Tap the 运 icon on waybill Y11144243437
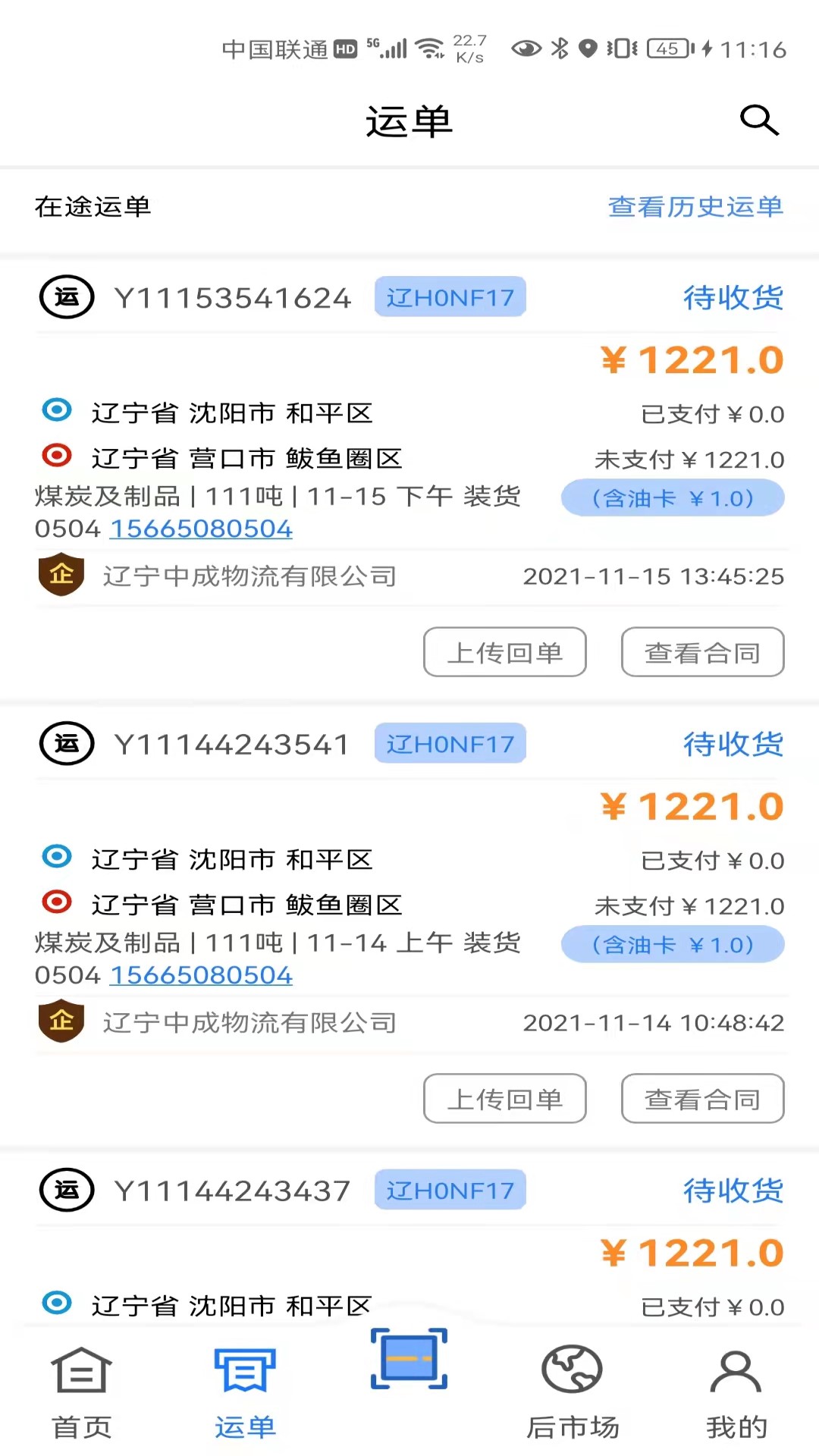The height and width of the screenshot is (1456, 819). click(x=66, y=1190)
